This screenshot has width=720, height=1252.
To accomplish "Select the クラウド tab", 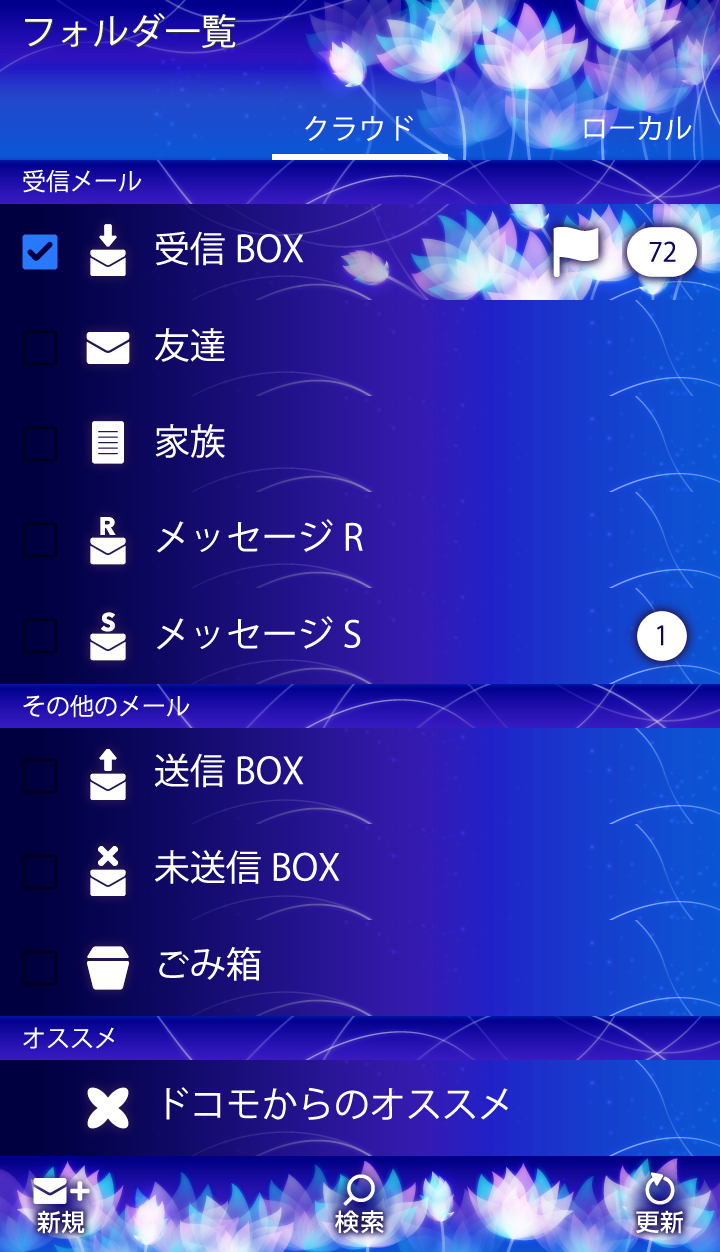I will 359,128.
